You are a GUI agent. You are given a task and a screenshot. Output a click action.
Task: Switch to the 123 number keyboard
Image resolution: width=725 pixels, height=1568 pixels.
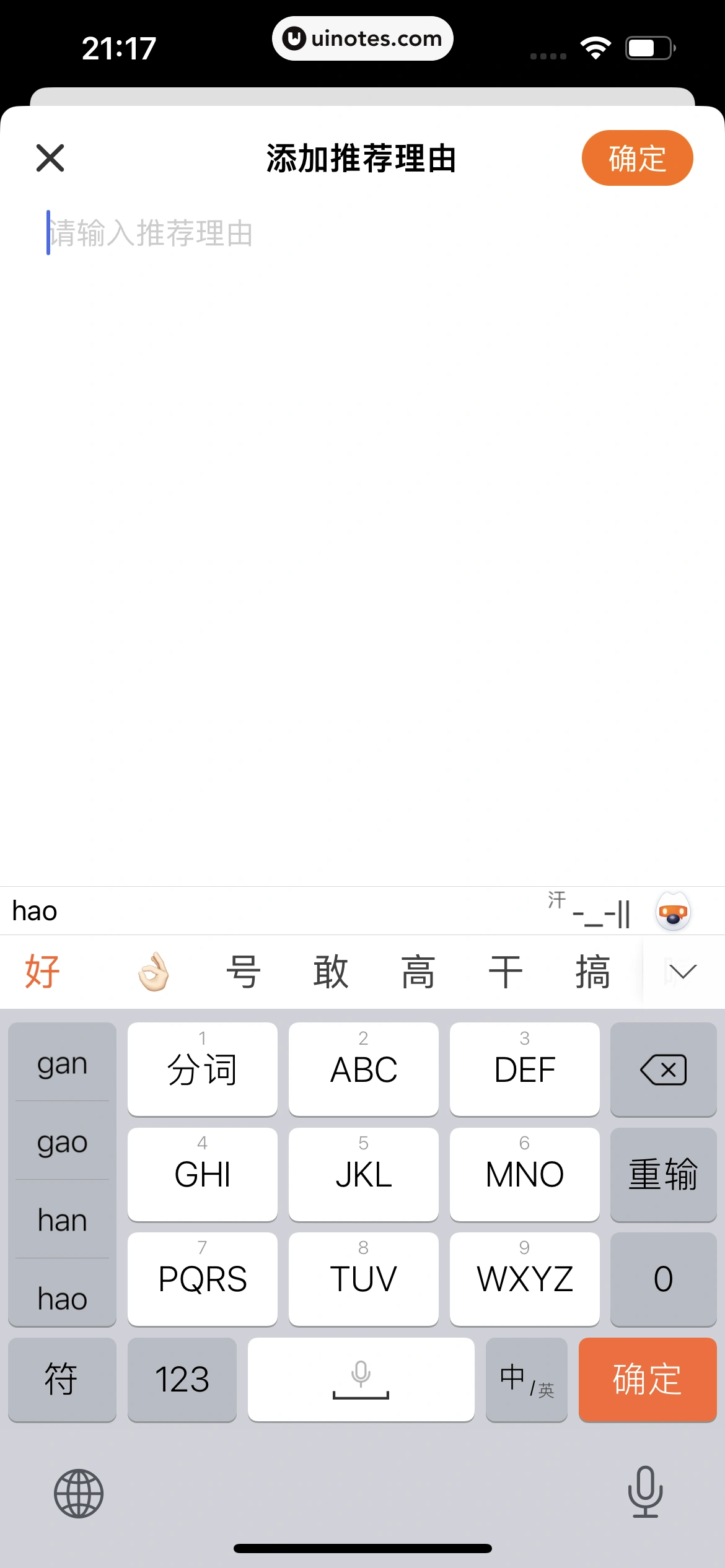[x=182, y=1380]
